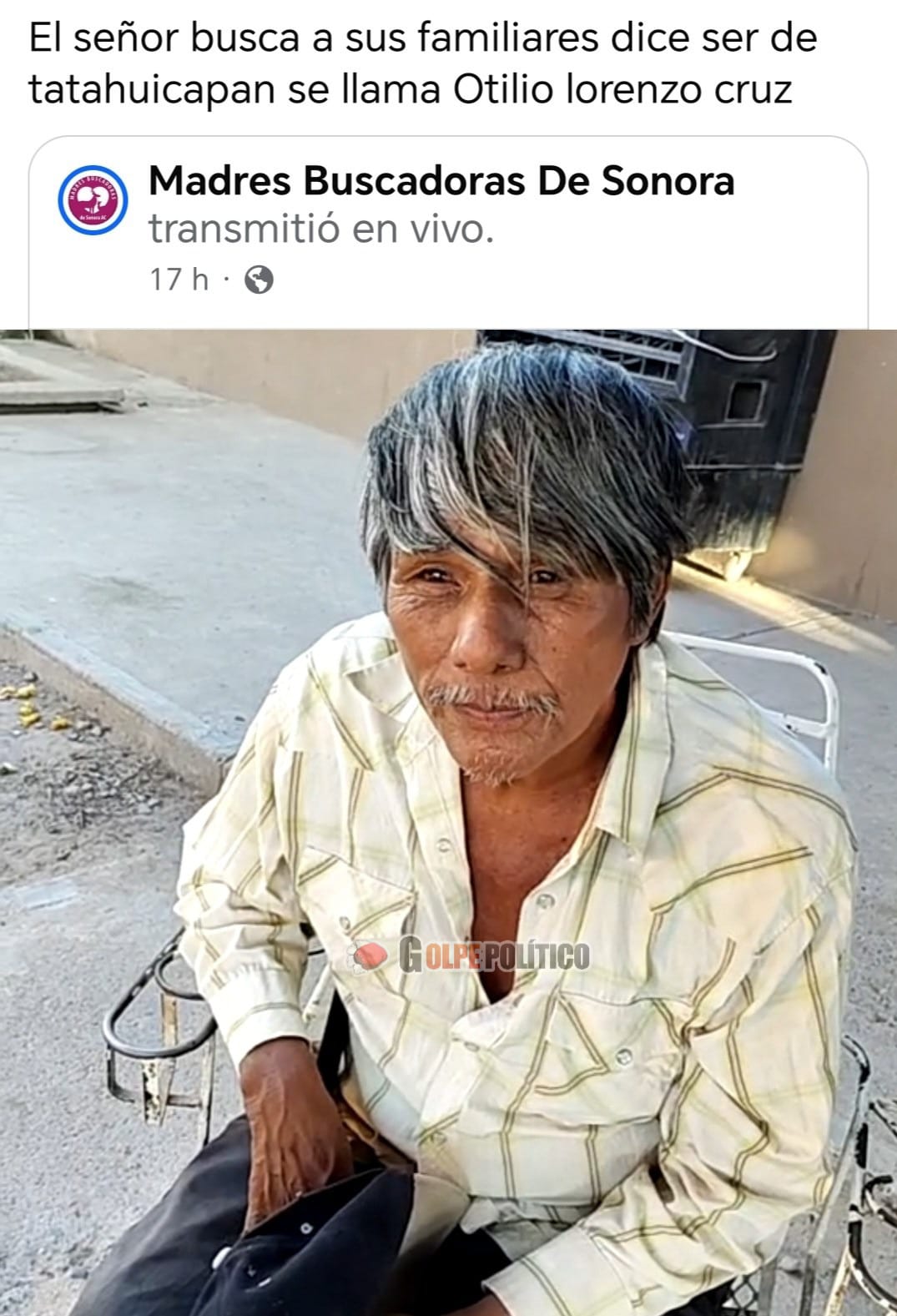Open the Madres Buscadoras De Sonora page
Screen dimensions: 897x1316
[x=441, y=181]
